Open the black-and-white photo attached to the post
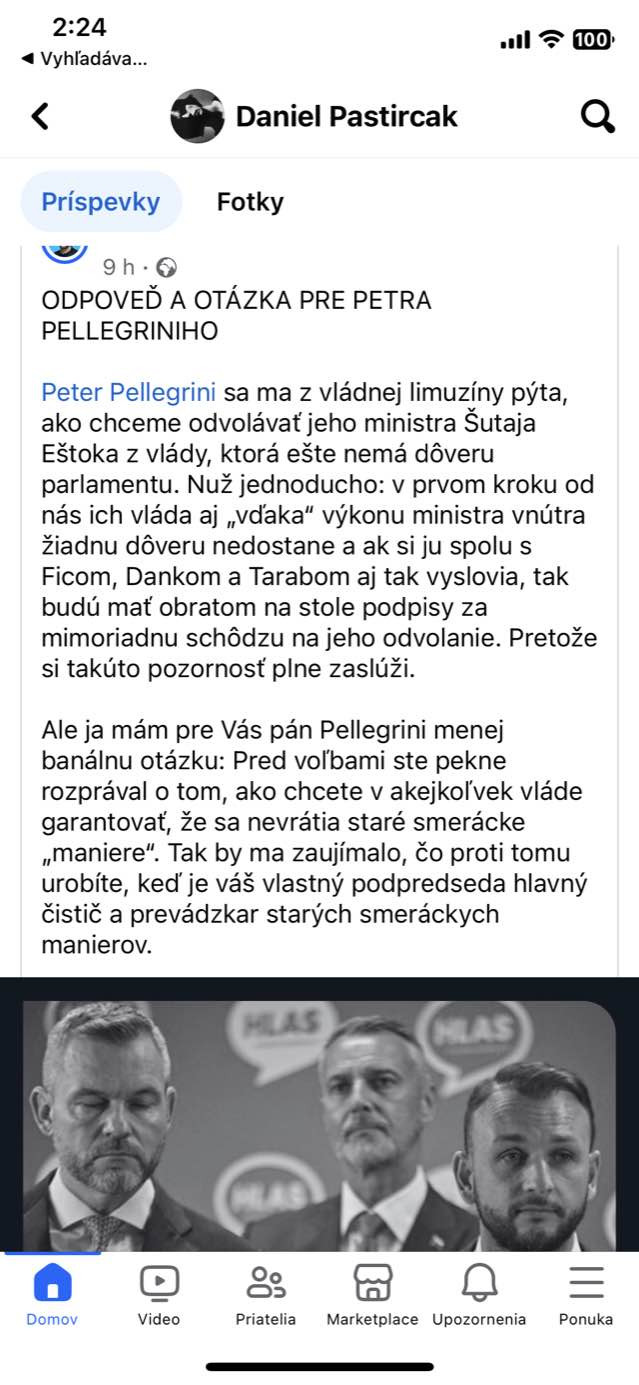The width and height of the screenshot is (639, 1385). pos(319,1125)
